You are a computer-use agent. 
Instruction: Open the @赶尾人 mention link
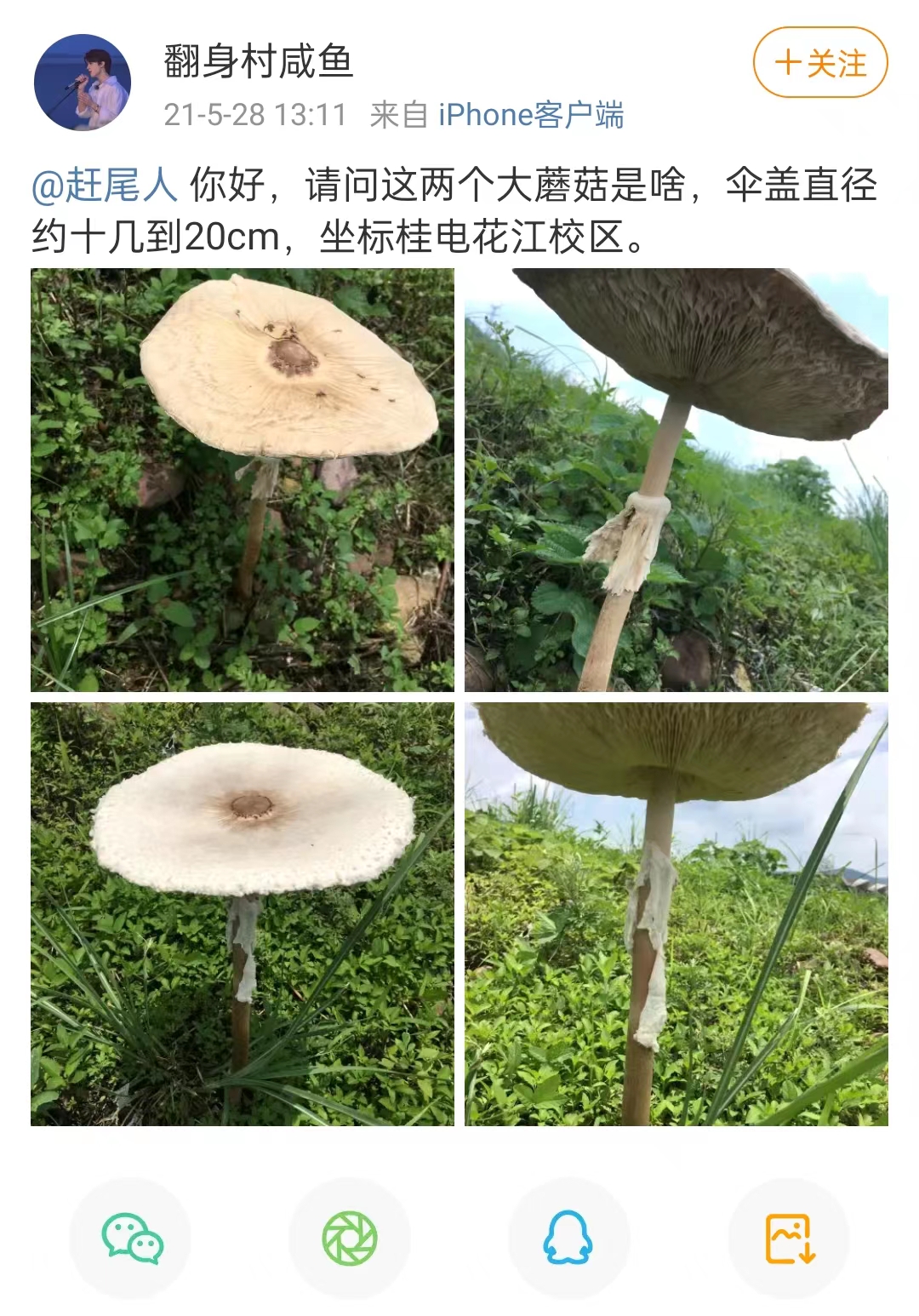[104, 185]
